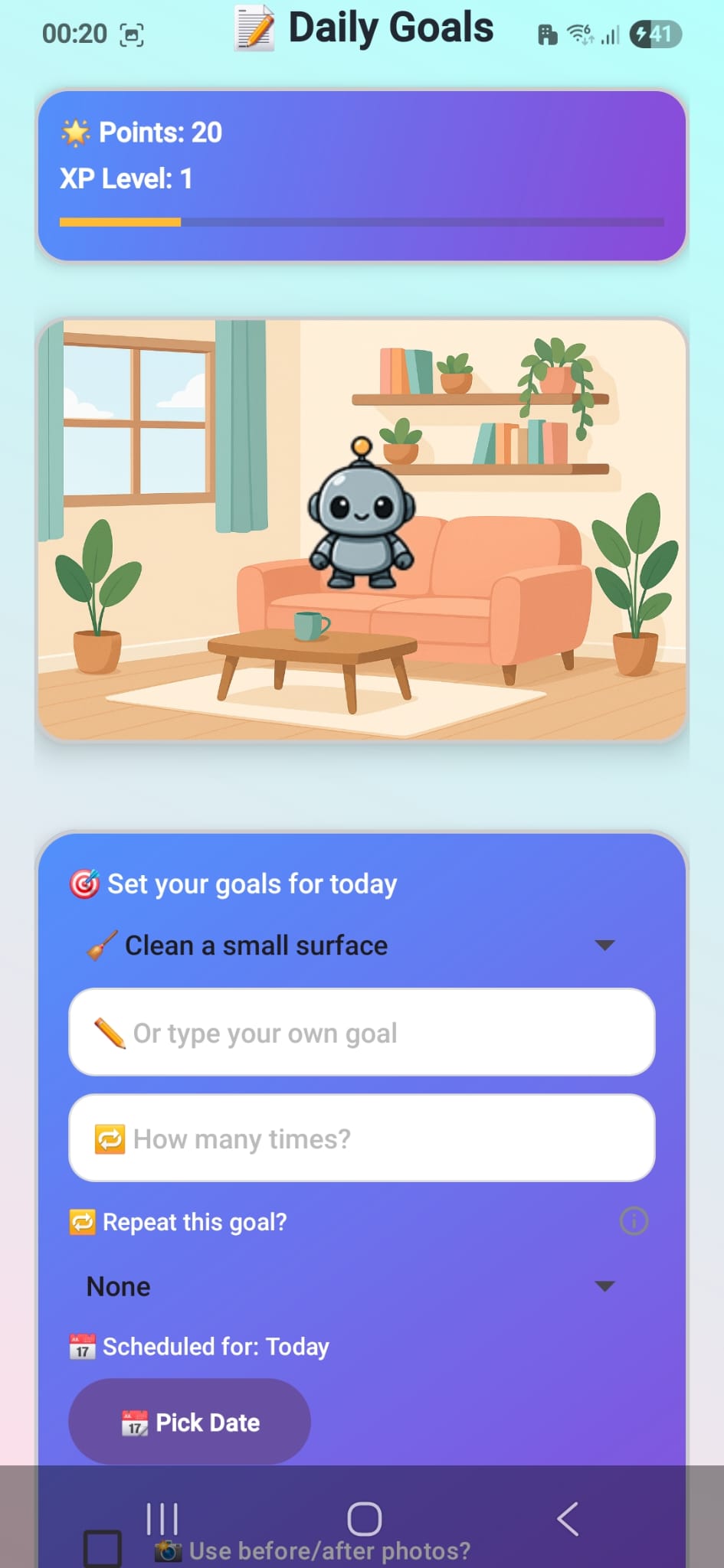
Task: Go to the system home screen
Action: pyautogui.click(x=364, y=1518)
